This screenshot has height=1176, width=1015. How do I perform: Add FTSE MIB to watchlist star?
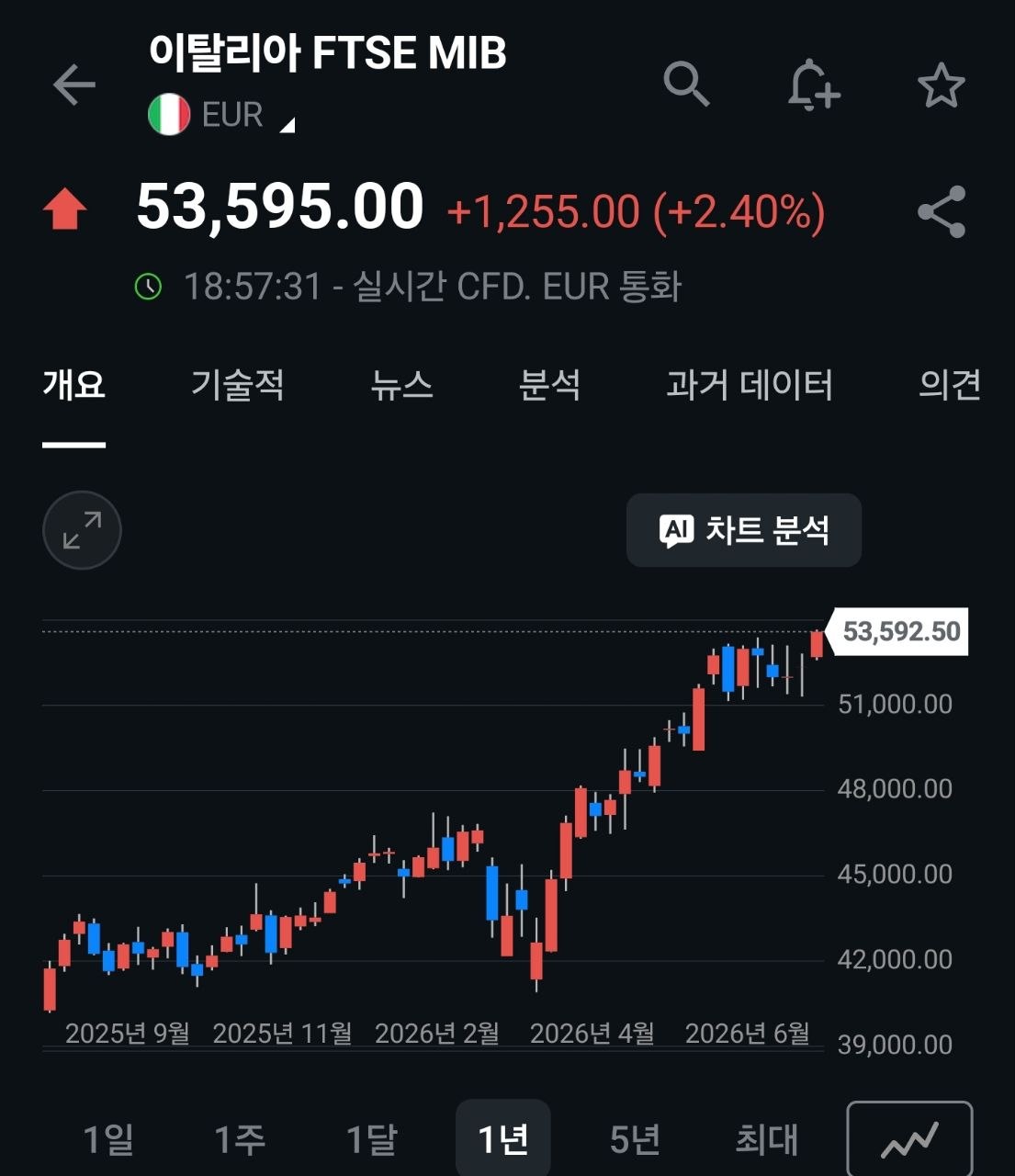tap(942, 85)
